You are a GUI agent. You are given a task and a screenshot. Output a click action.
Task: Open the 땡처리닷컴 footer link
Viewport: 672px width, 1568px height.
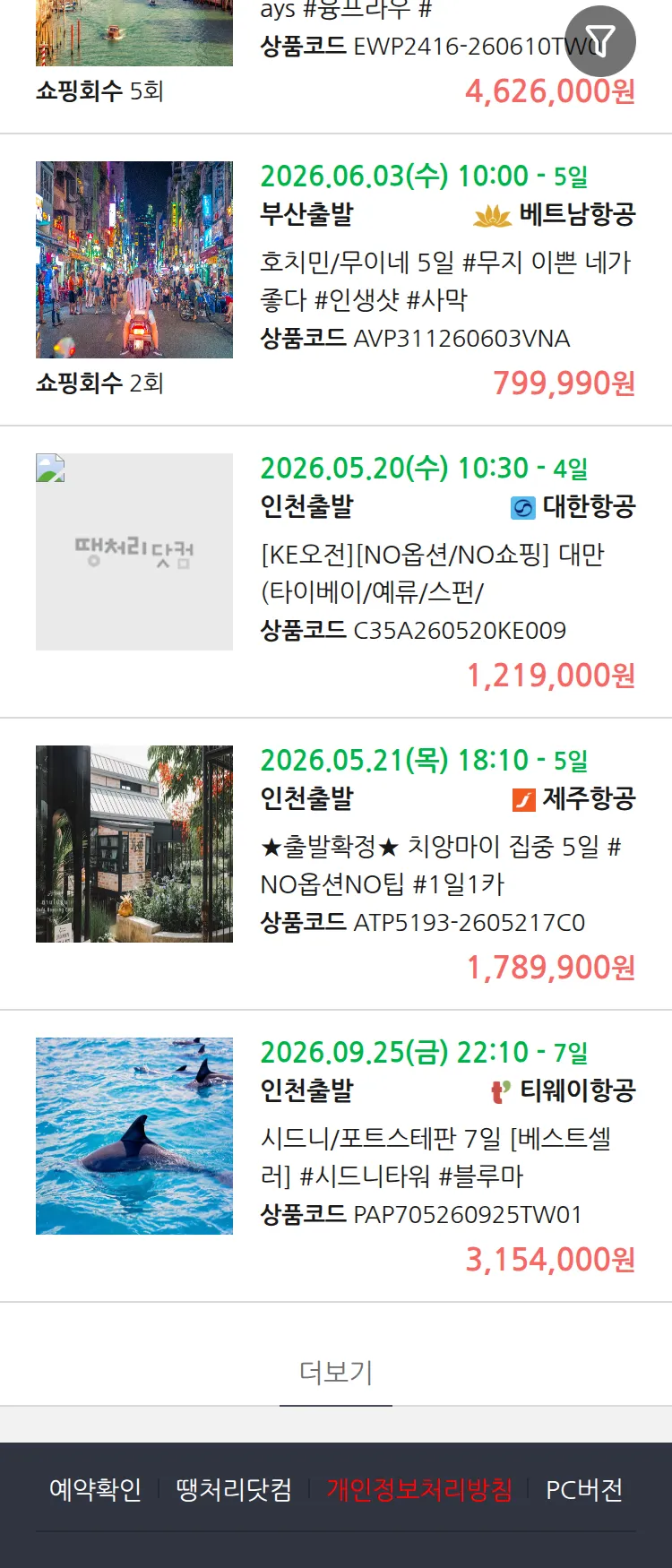(x=234, y=1490)
